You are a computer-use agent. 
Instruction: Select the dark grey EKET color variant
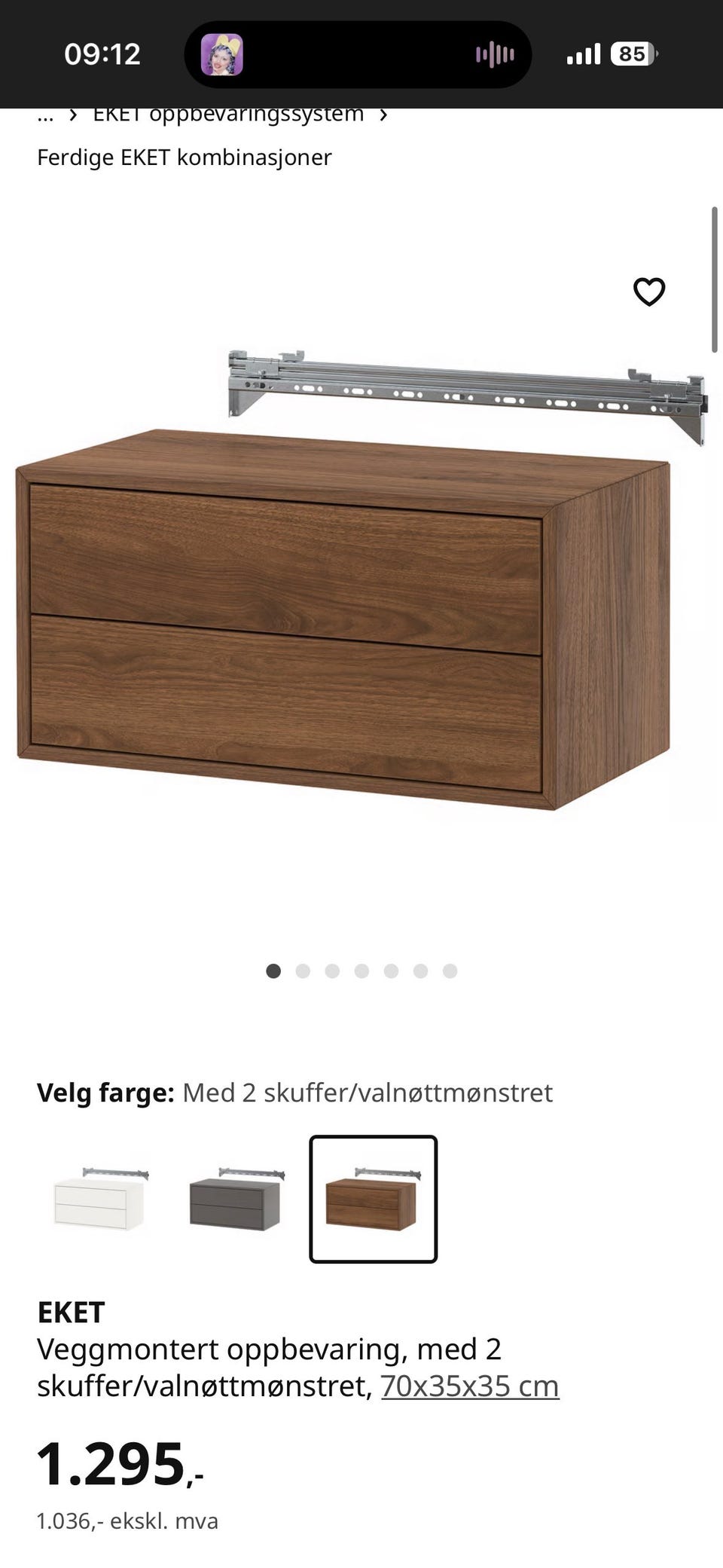233,1203
